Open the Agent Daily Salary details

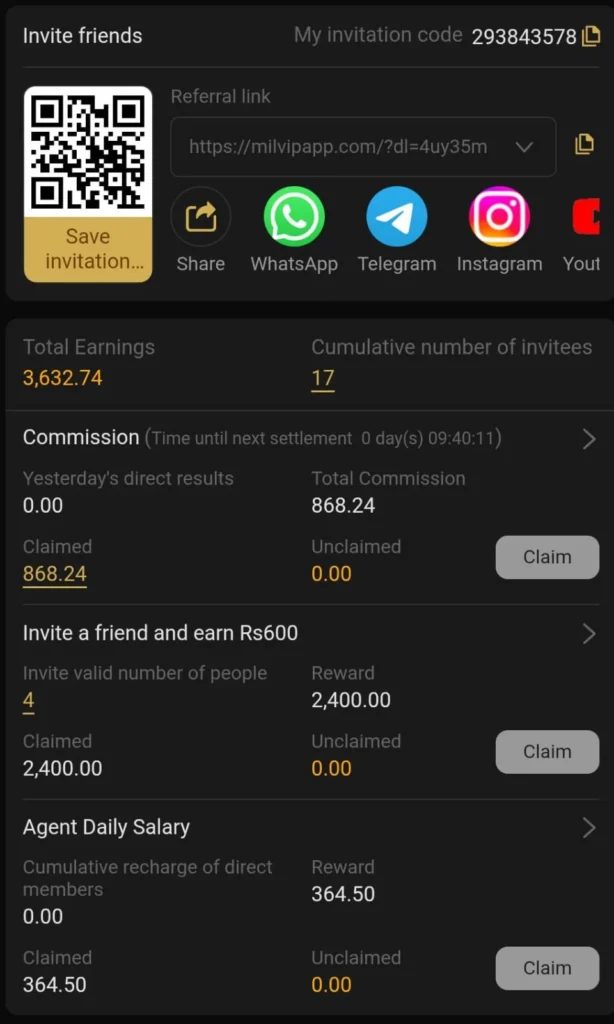588,827
